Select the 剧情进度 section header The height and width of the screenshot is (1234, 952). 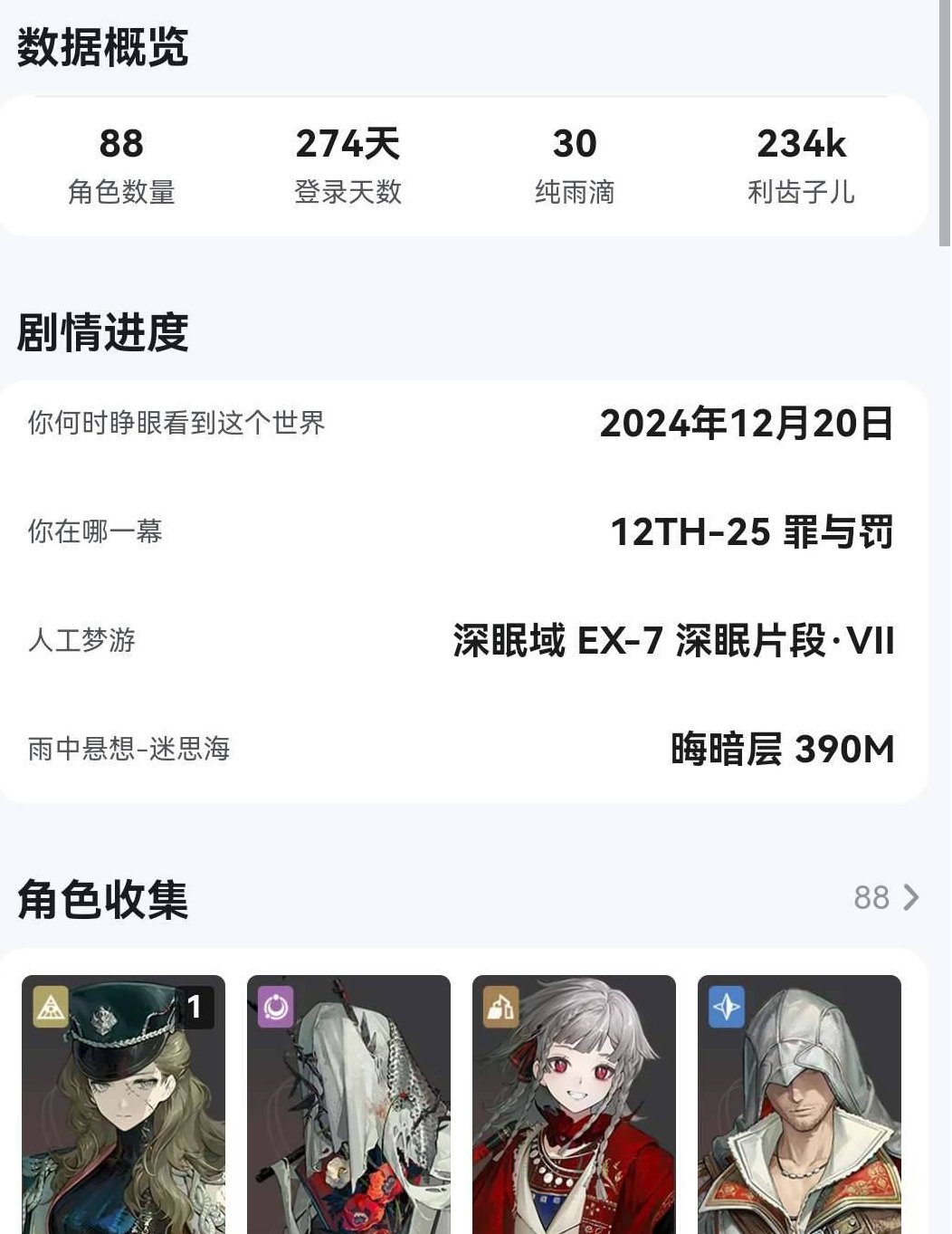102,330
